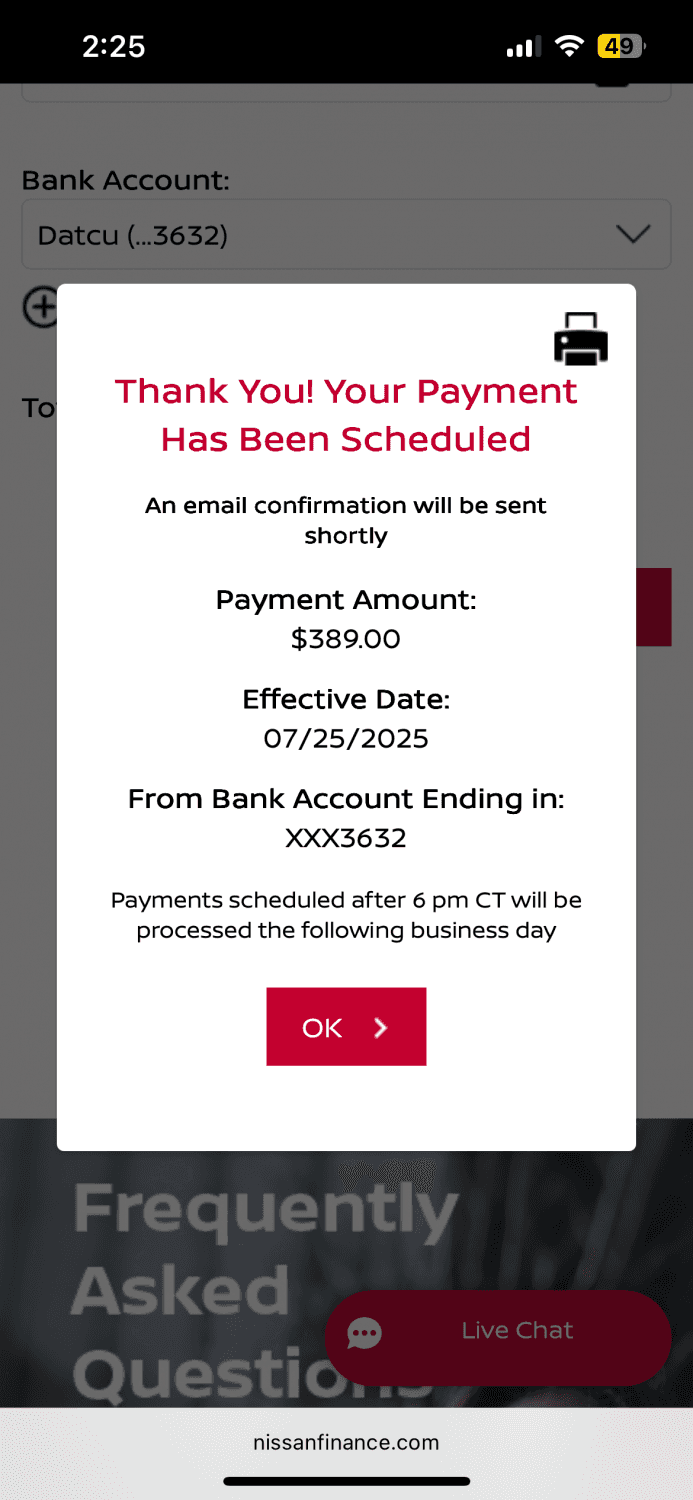Expand the Bank Account dropdown
The width and height of the screenshot is (693, 1500).
pos(346,235)
